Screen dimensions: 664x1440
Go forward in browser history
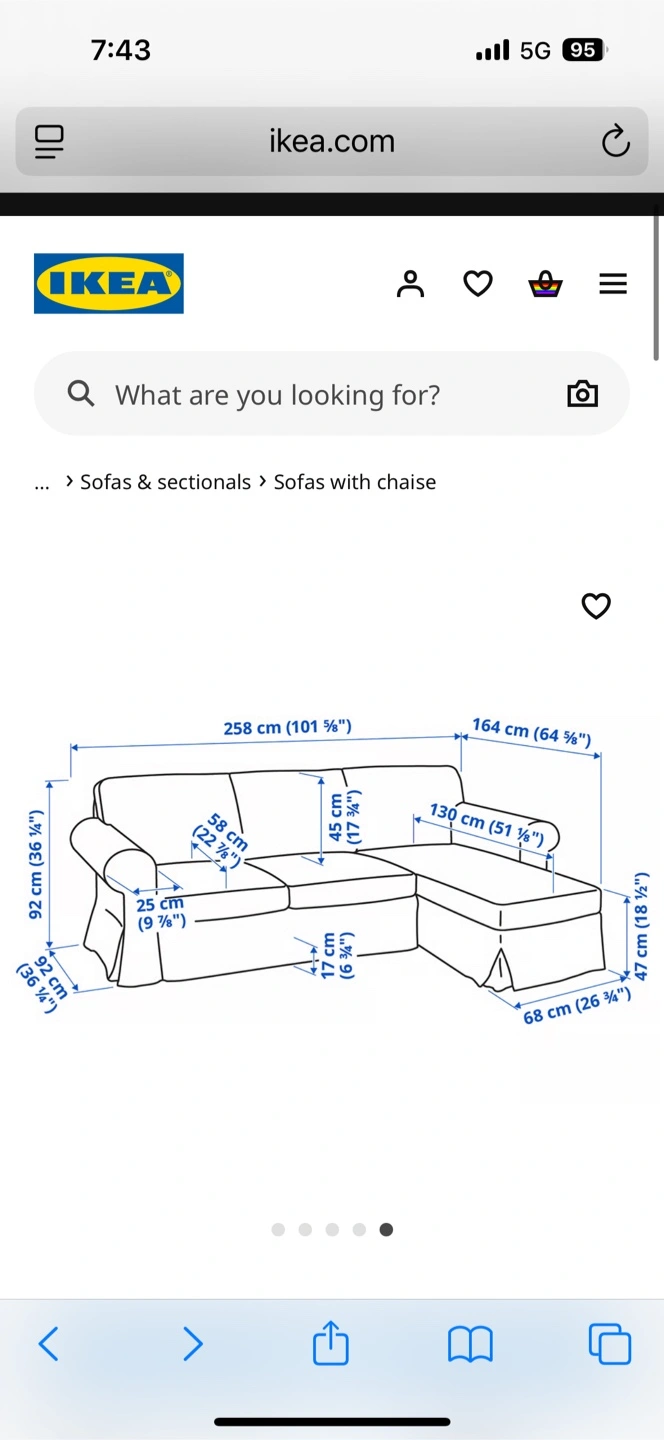click(x=192, y=1343)
